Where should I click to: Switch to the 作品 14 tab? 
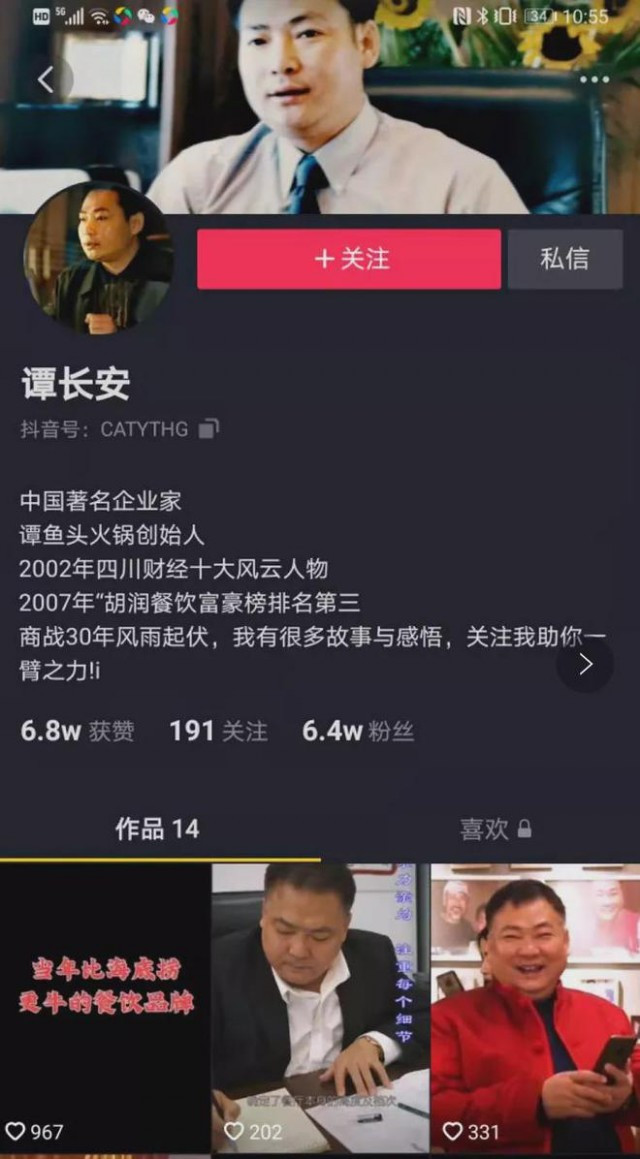pos(157,829)
